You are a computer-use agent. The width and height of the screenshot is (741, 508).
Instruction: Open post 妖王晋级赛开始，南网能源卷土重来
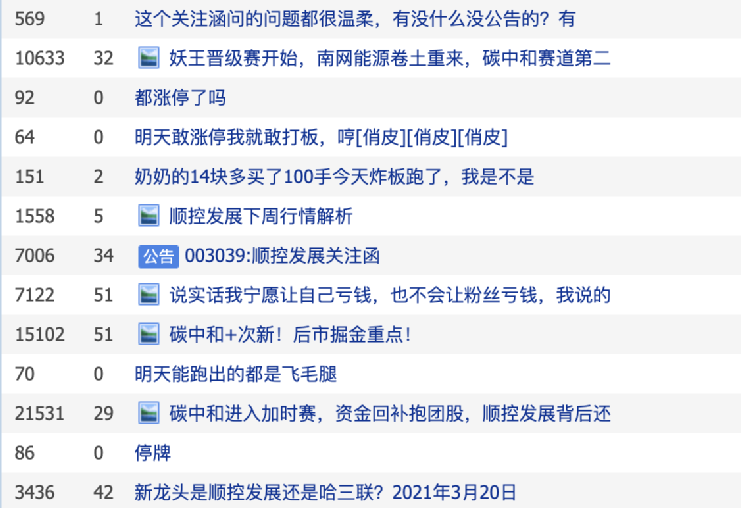(389, 58)
